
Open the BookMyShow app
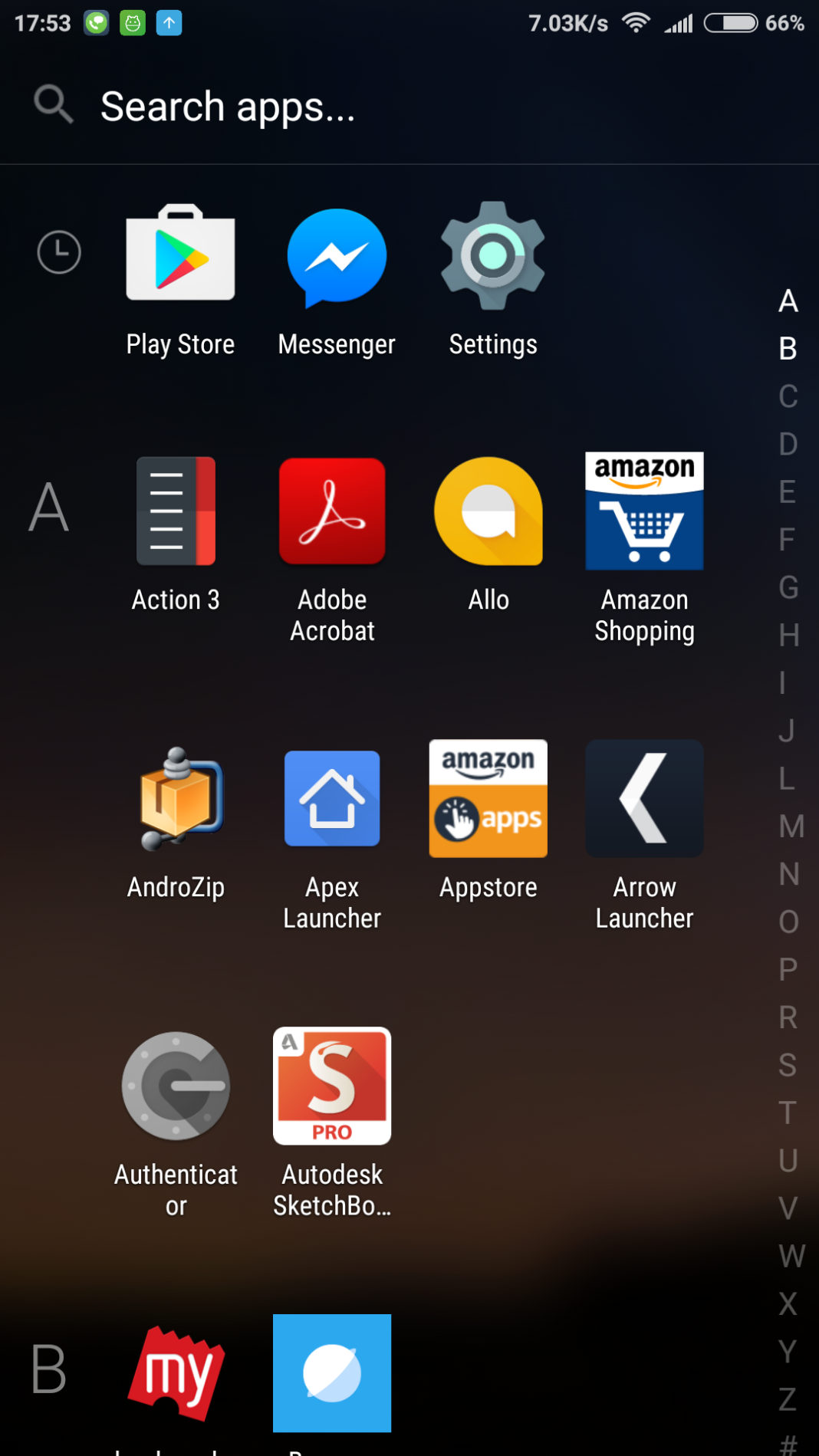176,1374
